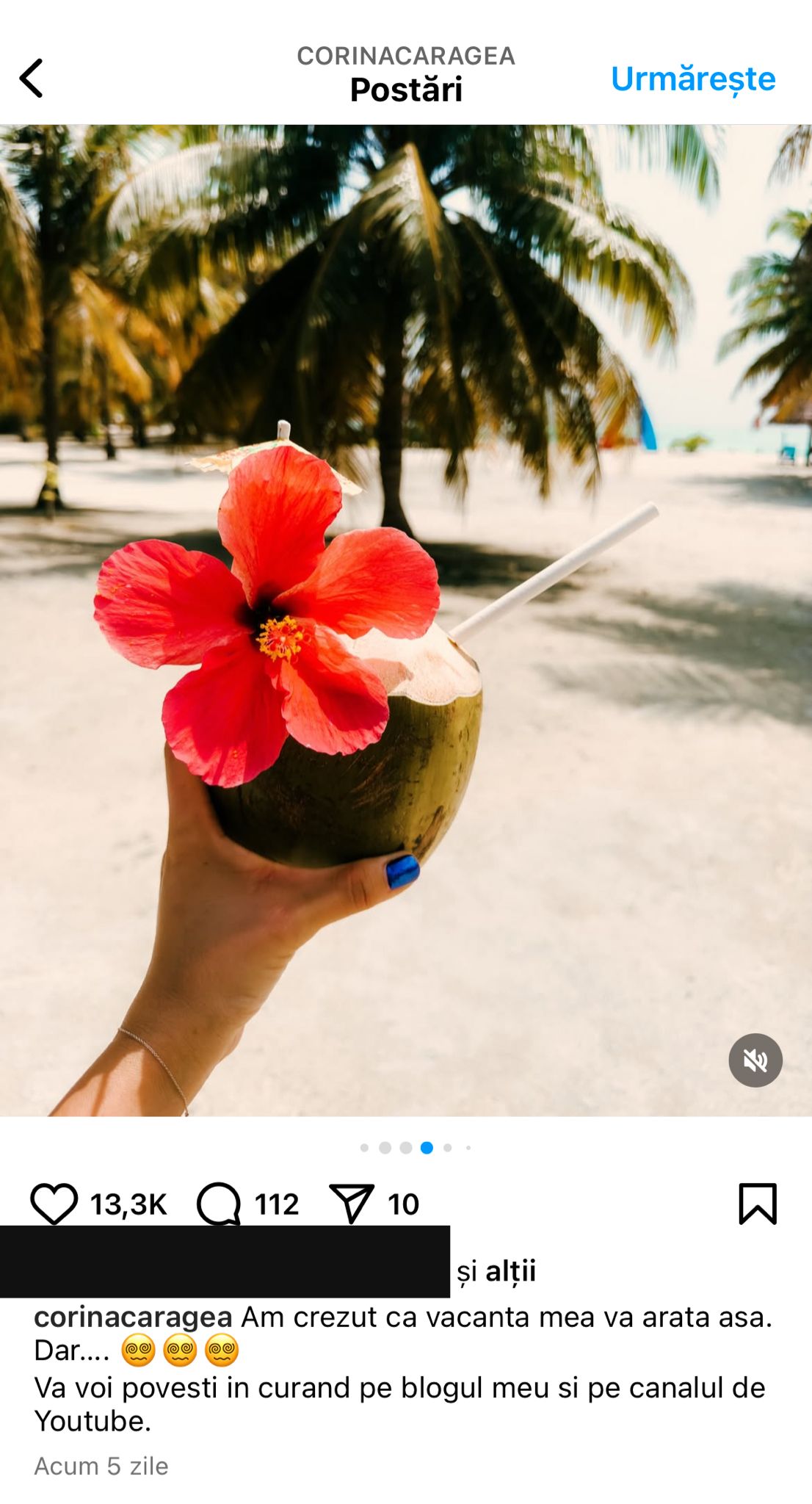812x1504 pixels.
Task: Go back using the arrow
Action: 32,78
